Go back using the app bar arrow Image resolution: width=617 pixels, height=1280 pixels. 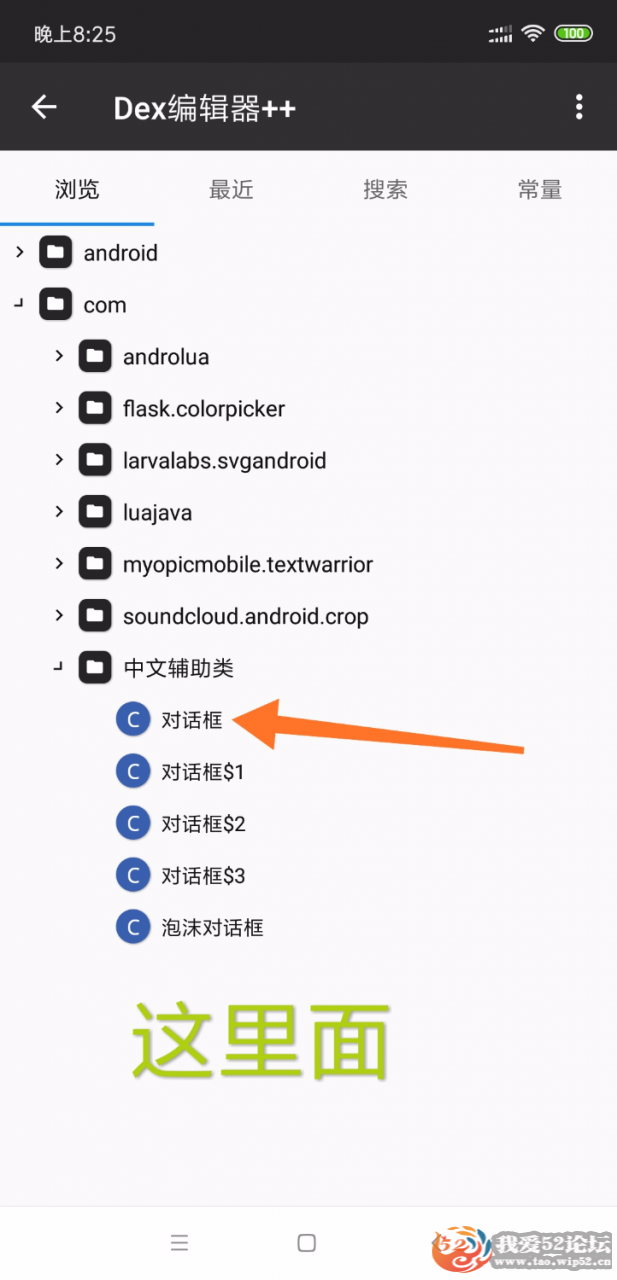point(44,107)
